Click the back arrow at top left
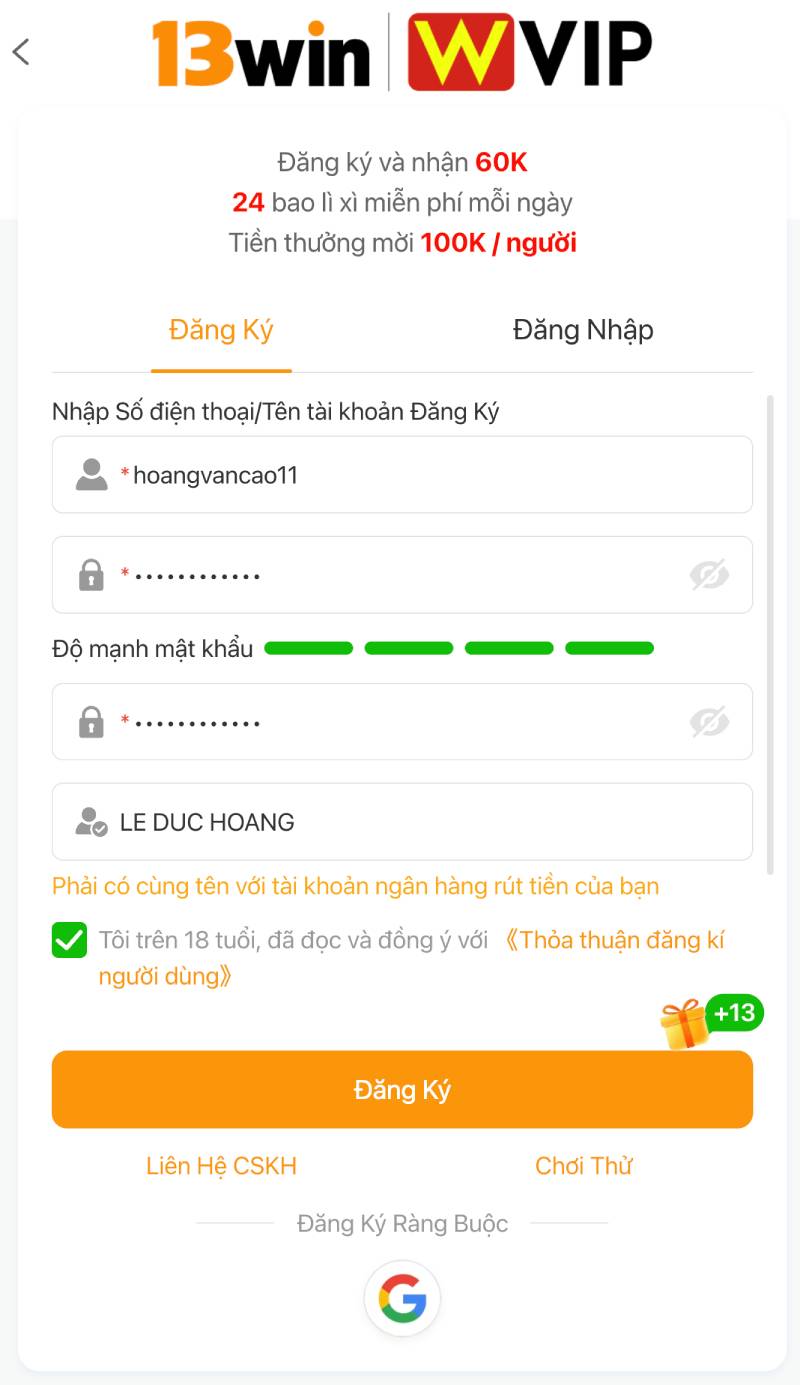 tap(22, 51)
